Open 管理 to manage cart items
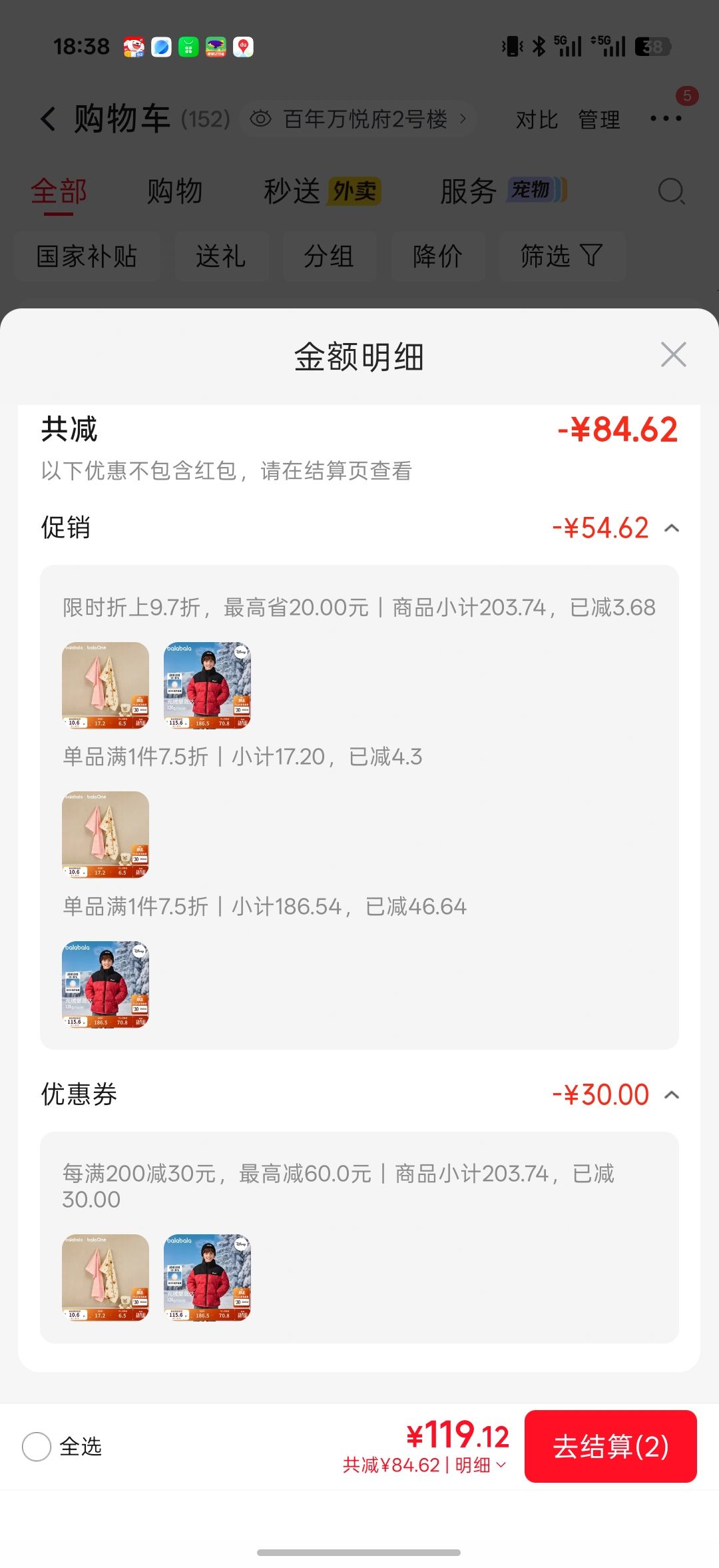 click(x=599, y=120)
